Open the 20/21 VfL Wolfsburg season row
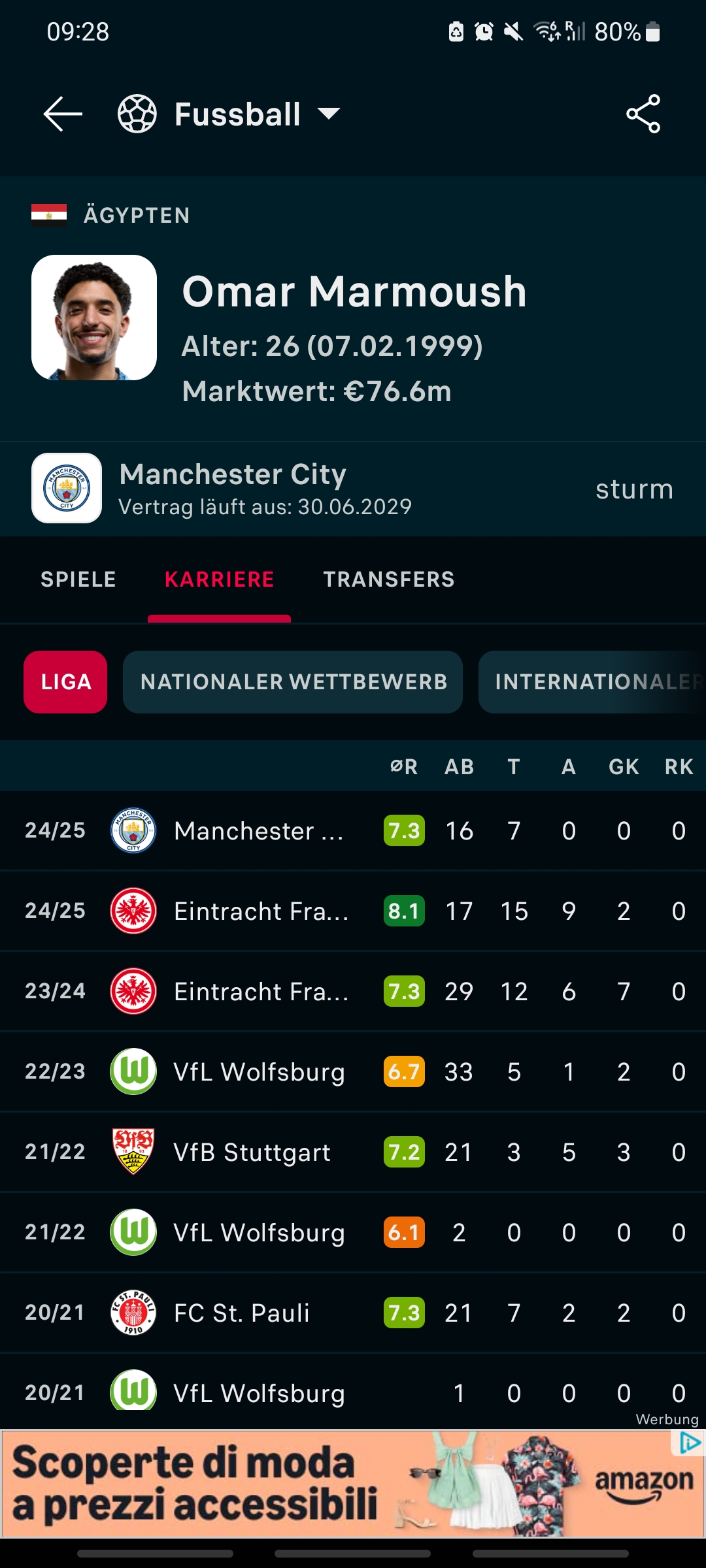This screenshot has height=1568, width=706. point(353,1392)
